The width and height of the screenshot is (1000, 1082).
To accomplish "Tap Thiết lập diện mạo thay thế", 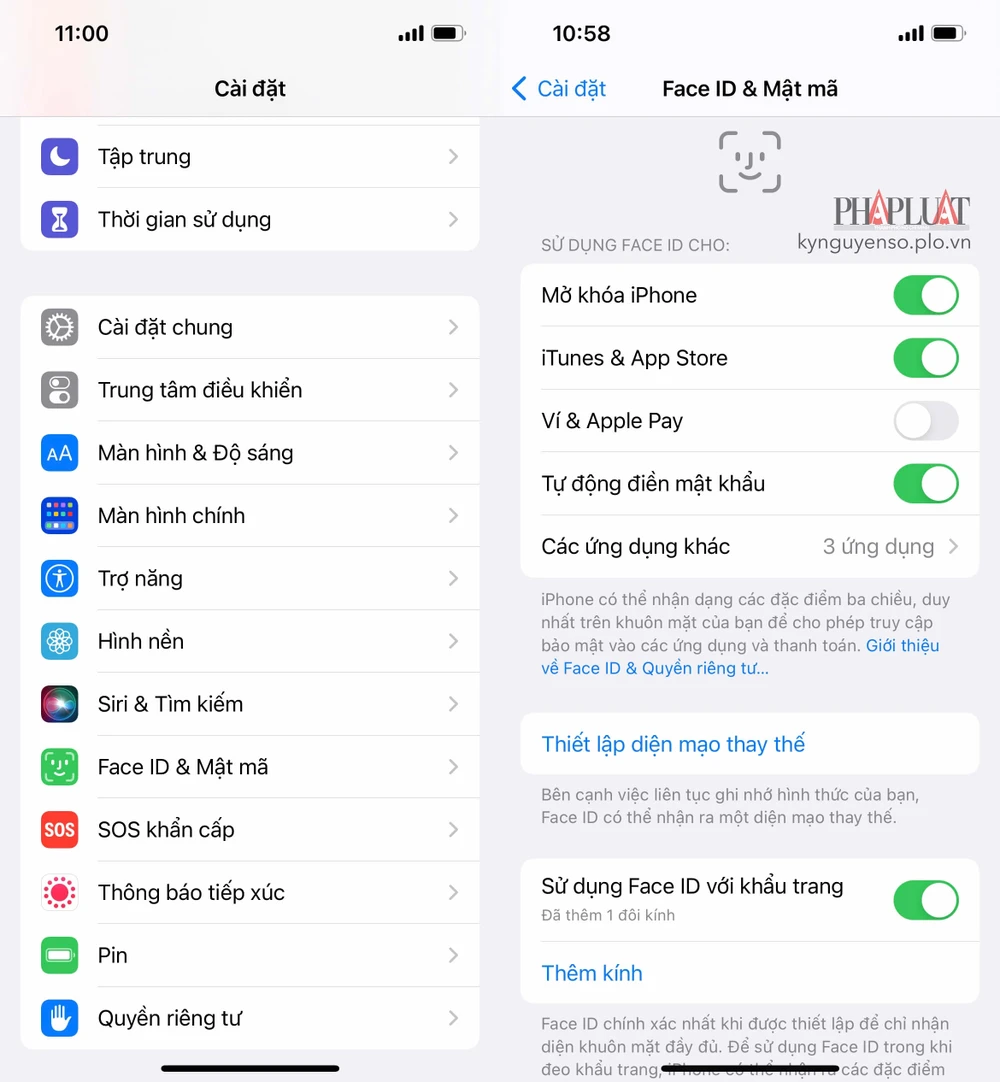I will [x=673, y=744].
